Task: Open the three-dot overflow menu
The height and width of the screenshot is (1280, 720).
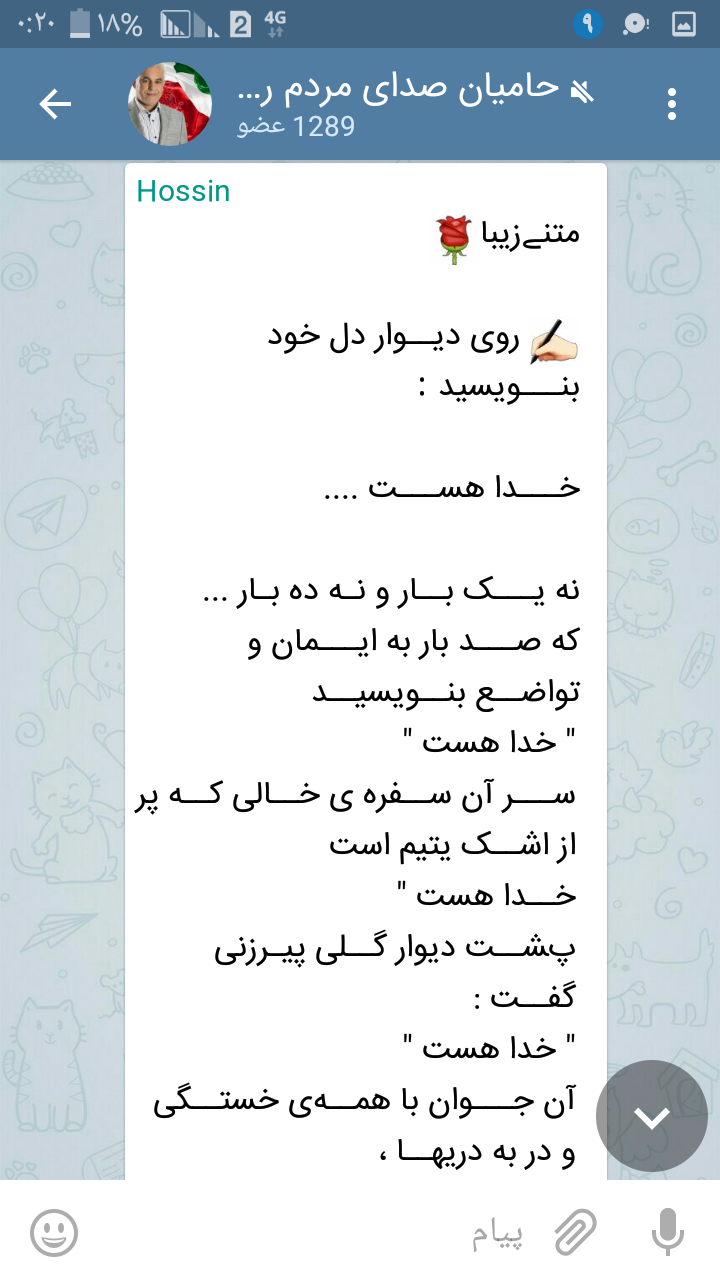Action: (672, 104)
